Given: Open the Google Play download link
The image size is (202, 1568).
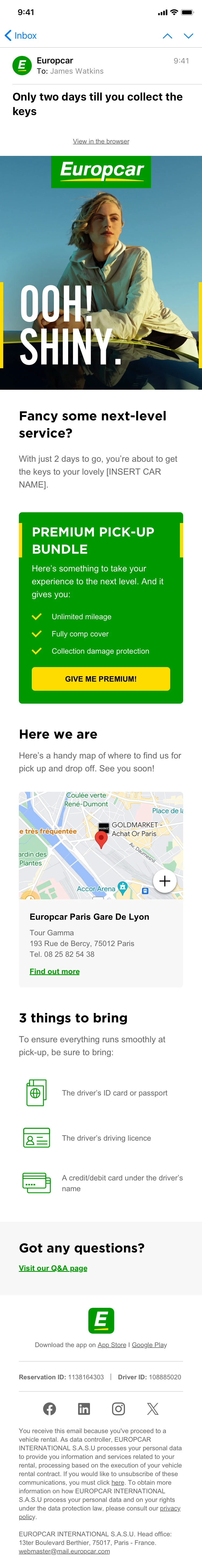Looking at the screenshot, I should tap(149, 1345).
